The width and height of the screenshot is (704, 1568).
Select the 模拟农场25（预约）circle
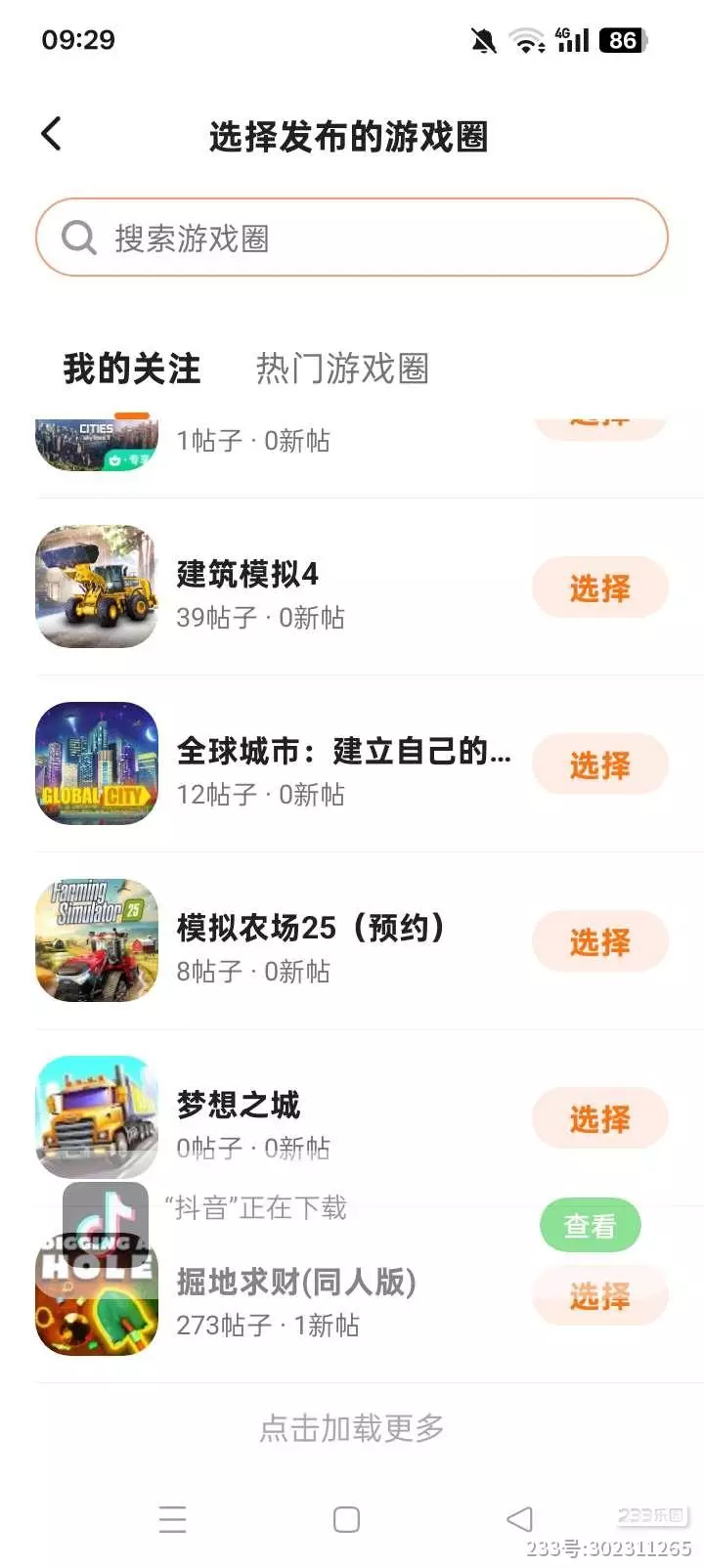pos(599,941)
